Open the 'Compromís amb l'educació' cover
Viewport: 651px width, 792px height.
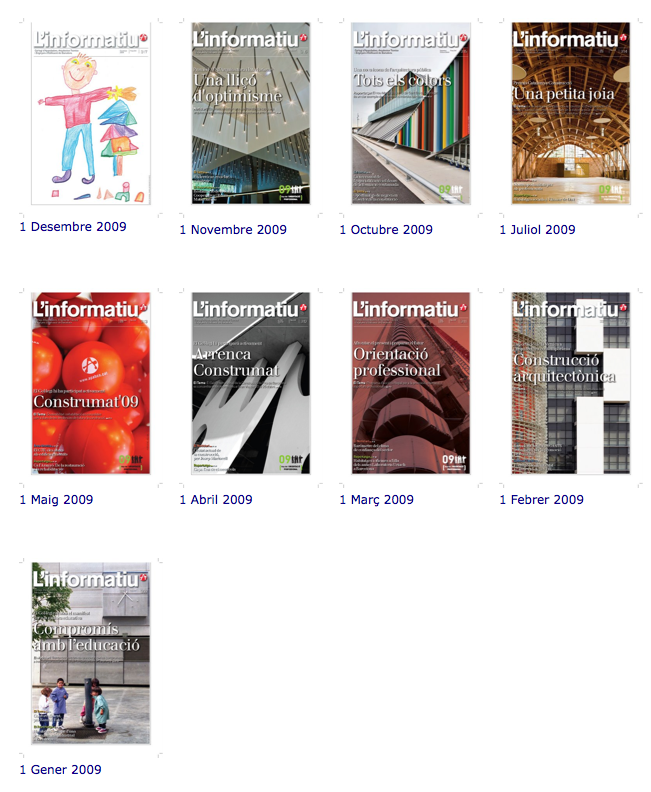[x=91, y=653]
